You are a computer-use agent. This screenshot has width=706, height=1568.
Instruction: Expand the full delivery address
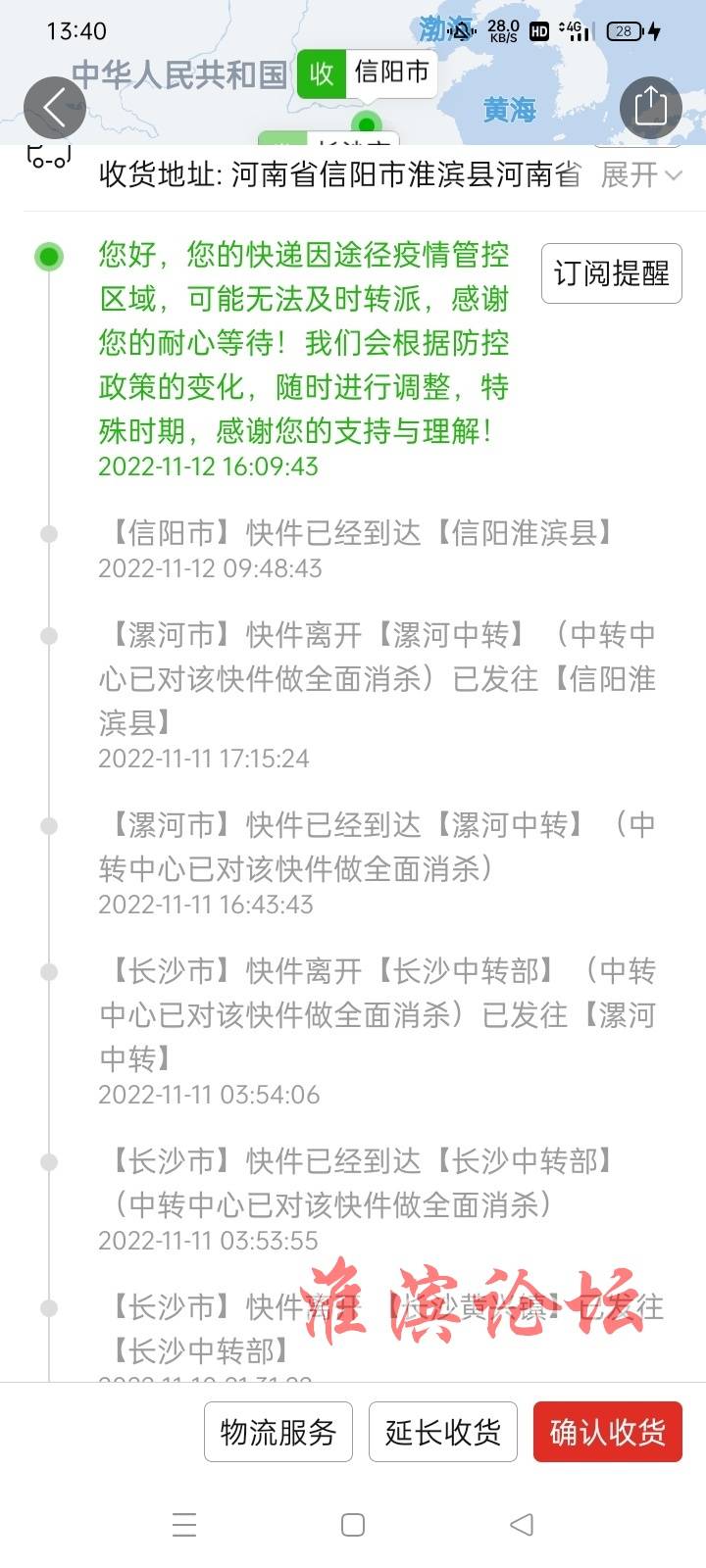pos(641,175)
